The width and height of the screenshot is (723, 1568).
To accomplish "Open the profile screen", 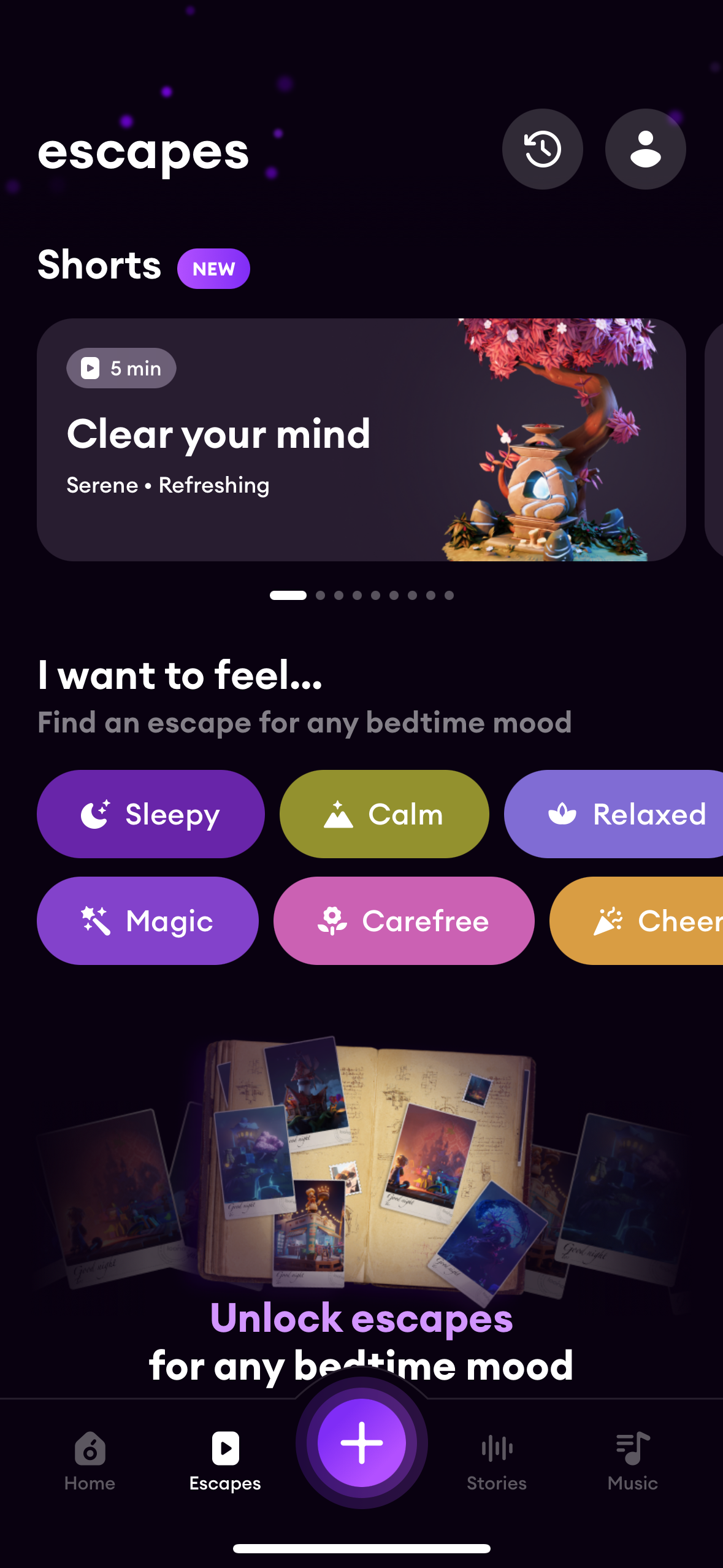I will pyautogui.click(x=645, y=148).
